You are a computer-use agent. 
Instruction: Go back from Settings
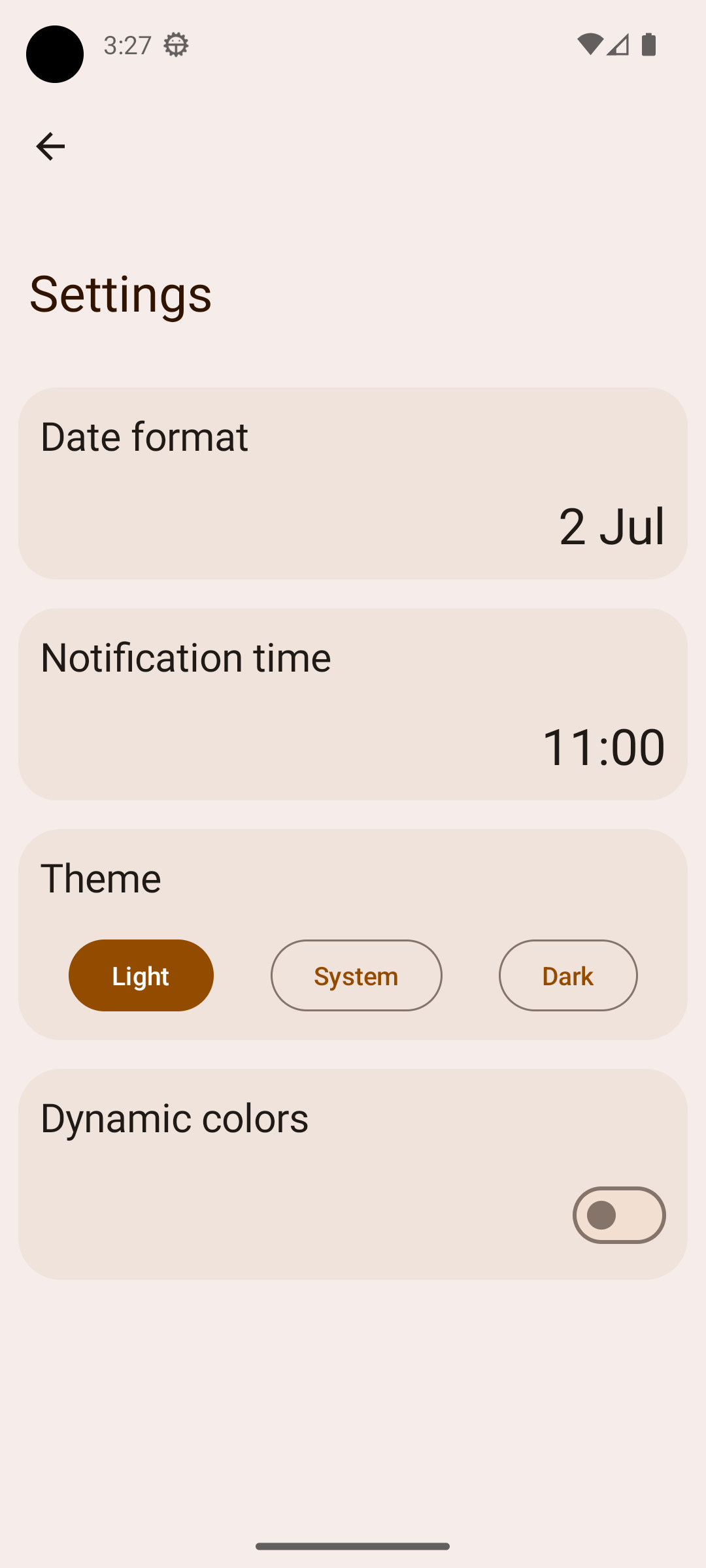(50, 146)
